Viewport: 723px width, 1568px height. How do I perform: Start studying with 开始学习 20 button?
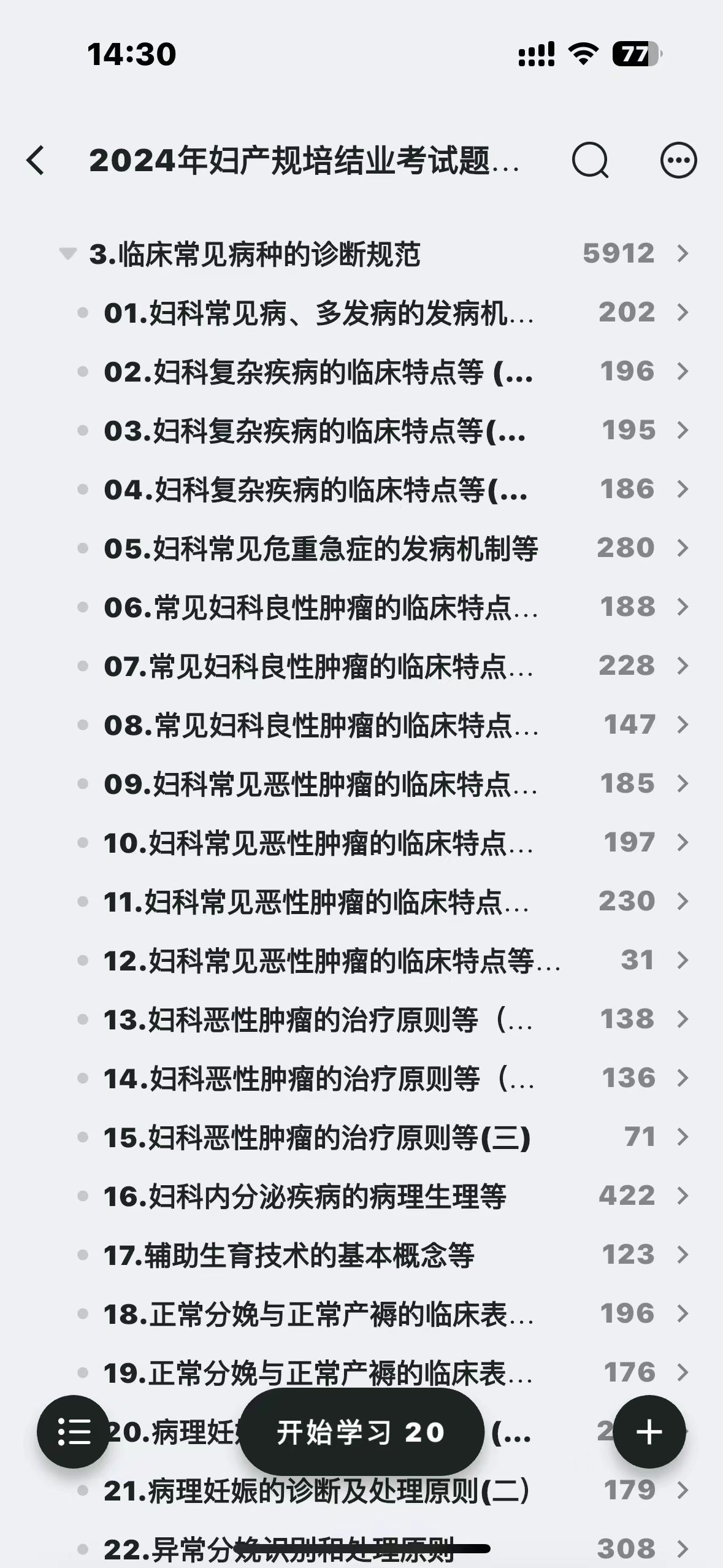pyautogui.click(x=361, y=1432)
